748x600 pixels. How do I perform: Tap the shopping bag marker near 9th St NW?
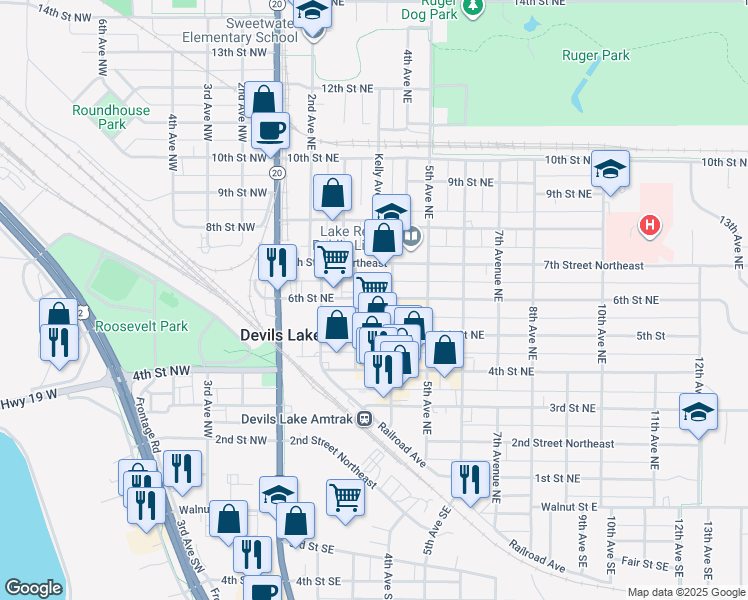pyautogui.click(x=333, y=192)
